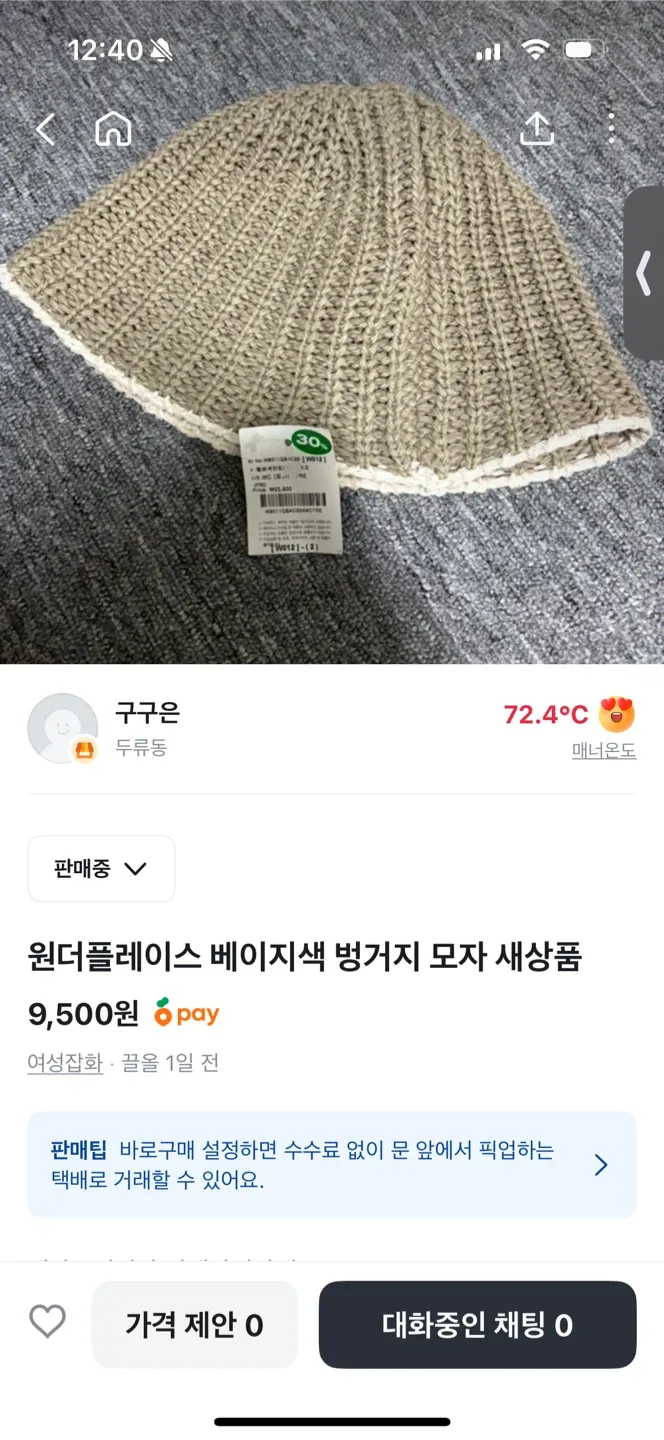664x1440 pixels.
Task: Go to the home screen icon
Action: click(113, 129)
